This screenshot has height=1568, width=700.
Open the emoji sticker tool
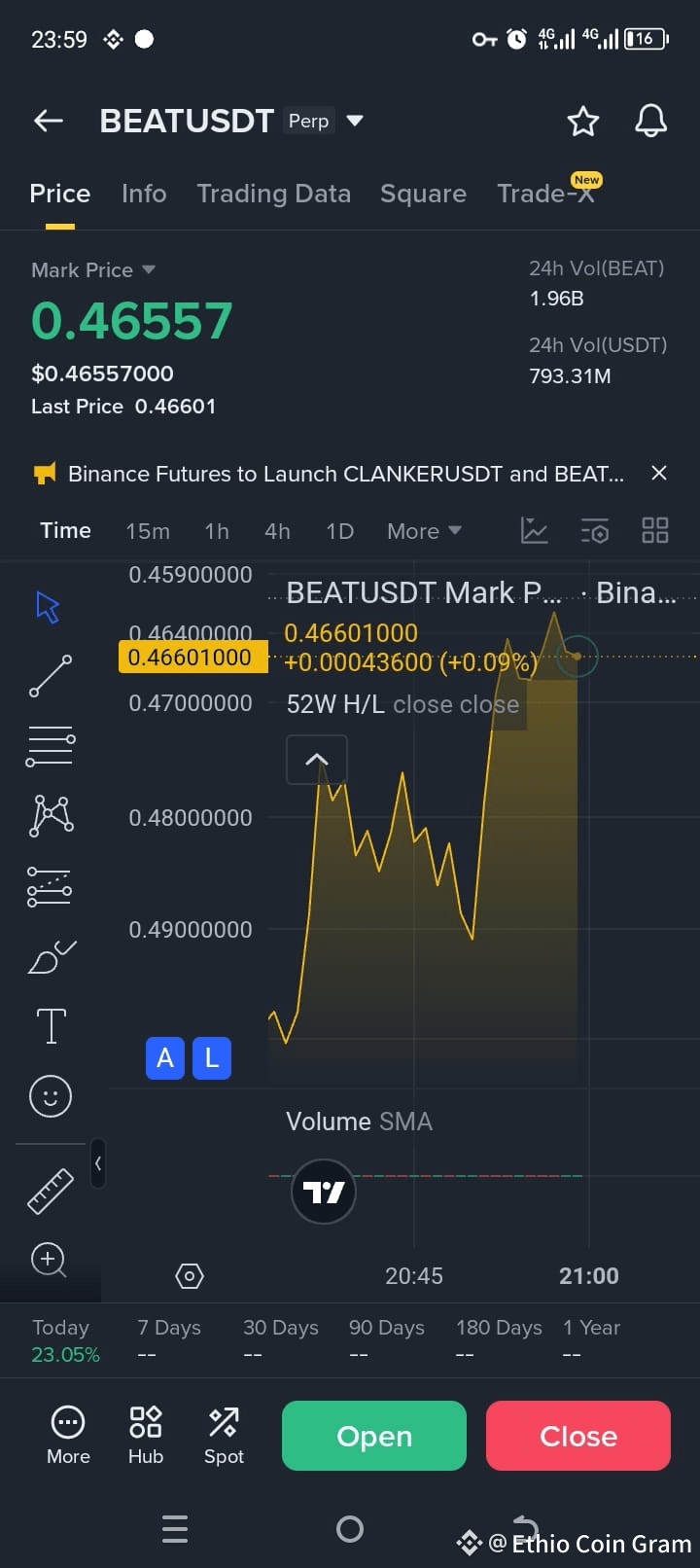pyautogui.click(x=50, y=1095)
